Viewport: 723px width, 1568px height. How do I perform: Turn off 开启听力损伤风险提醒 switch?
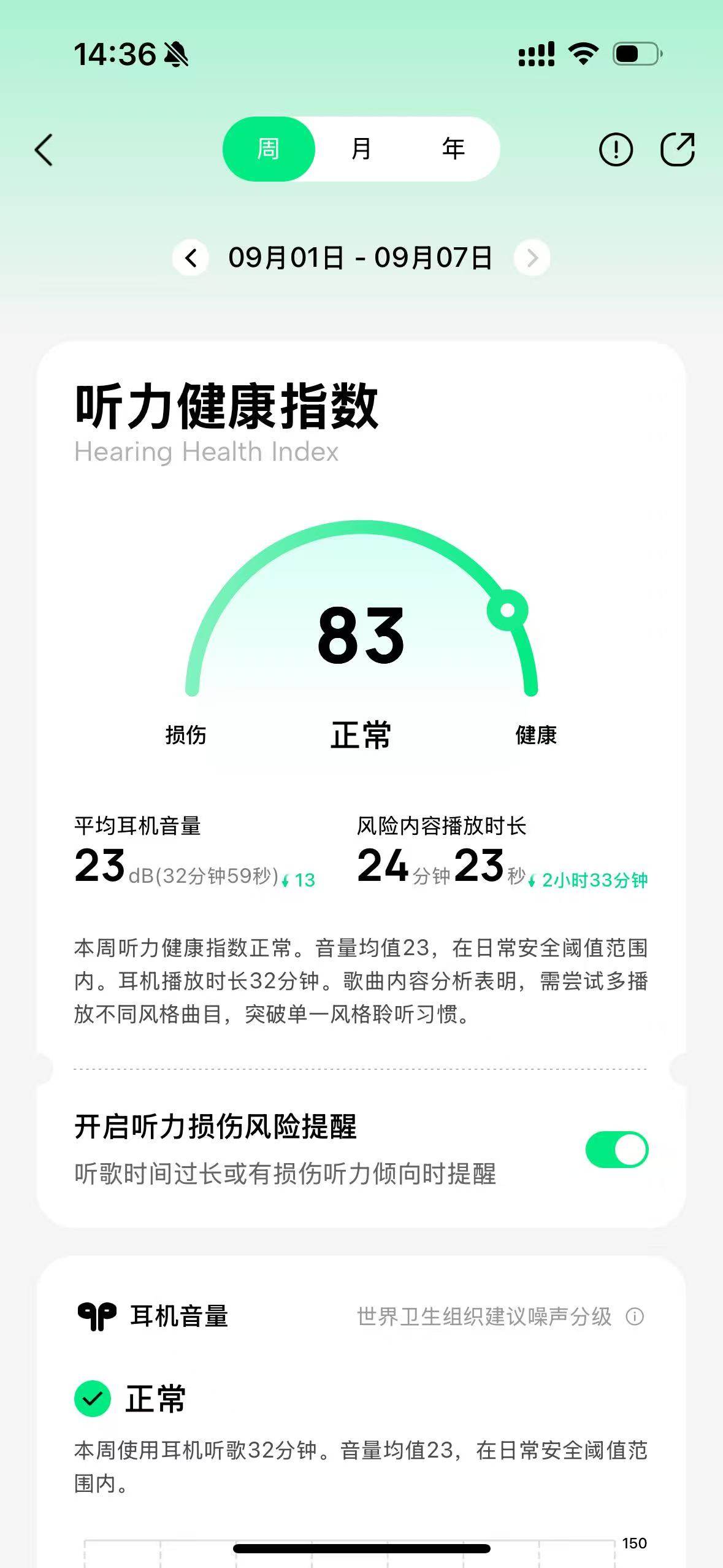616,1150
